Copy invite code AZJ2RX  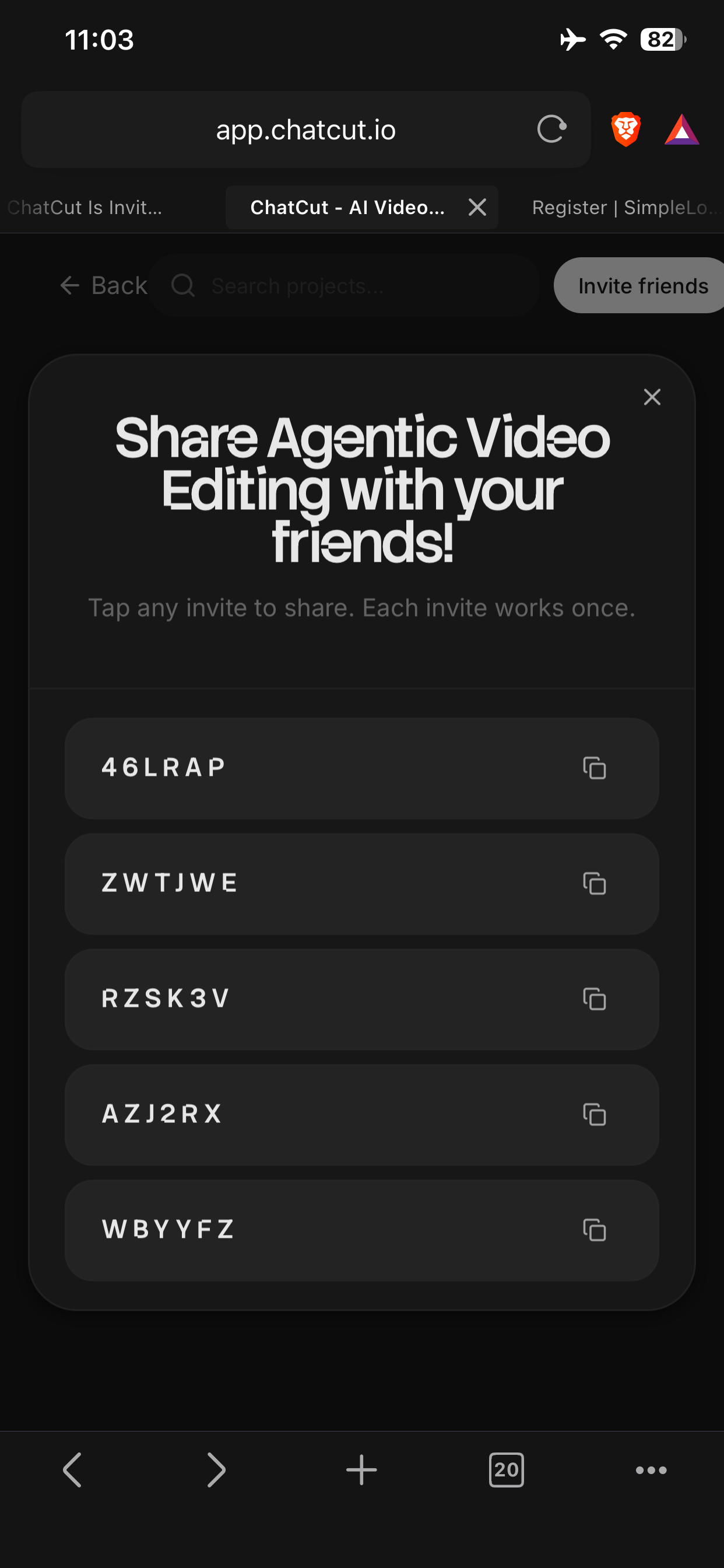point(595,1115)
